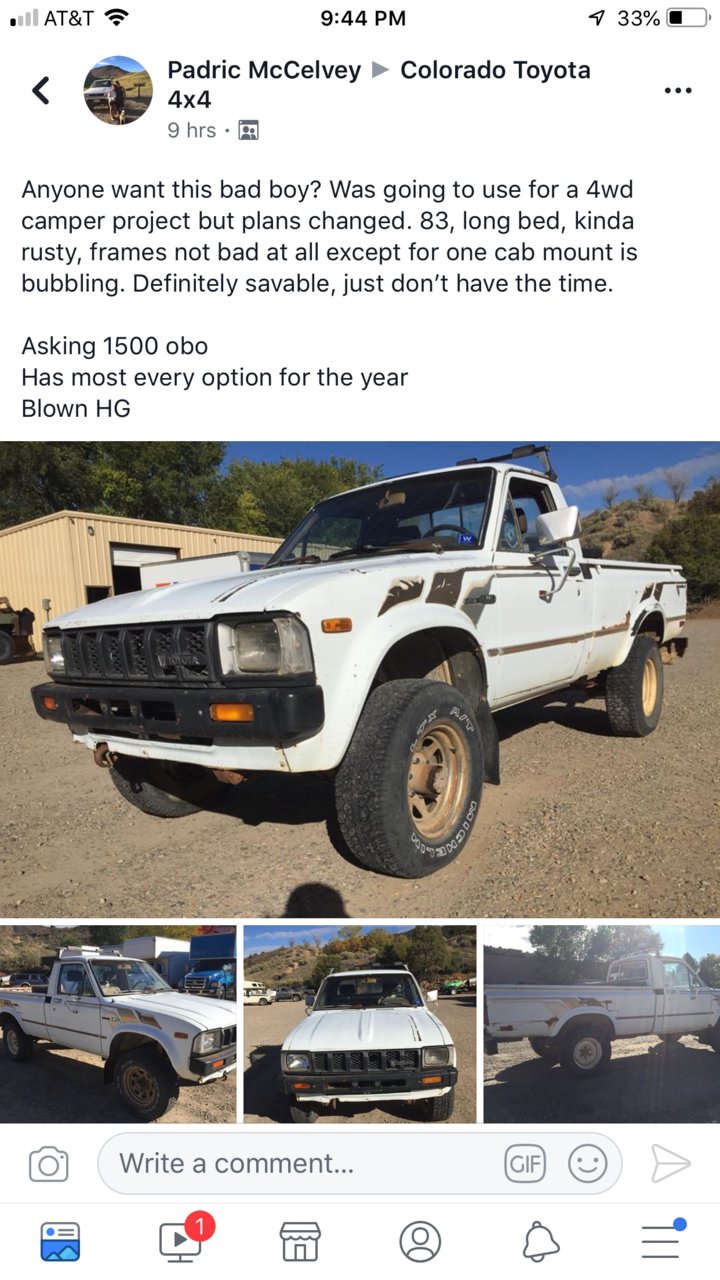Image resolution: width=720 pixels, height=1280 pixels.
Task: Open the large main truck photo
Action: [x=360, y=679]
